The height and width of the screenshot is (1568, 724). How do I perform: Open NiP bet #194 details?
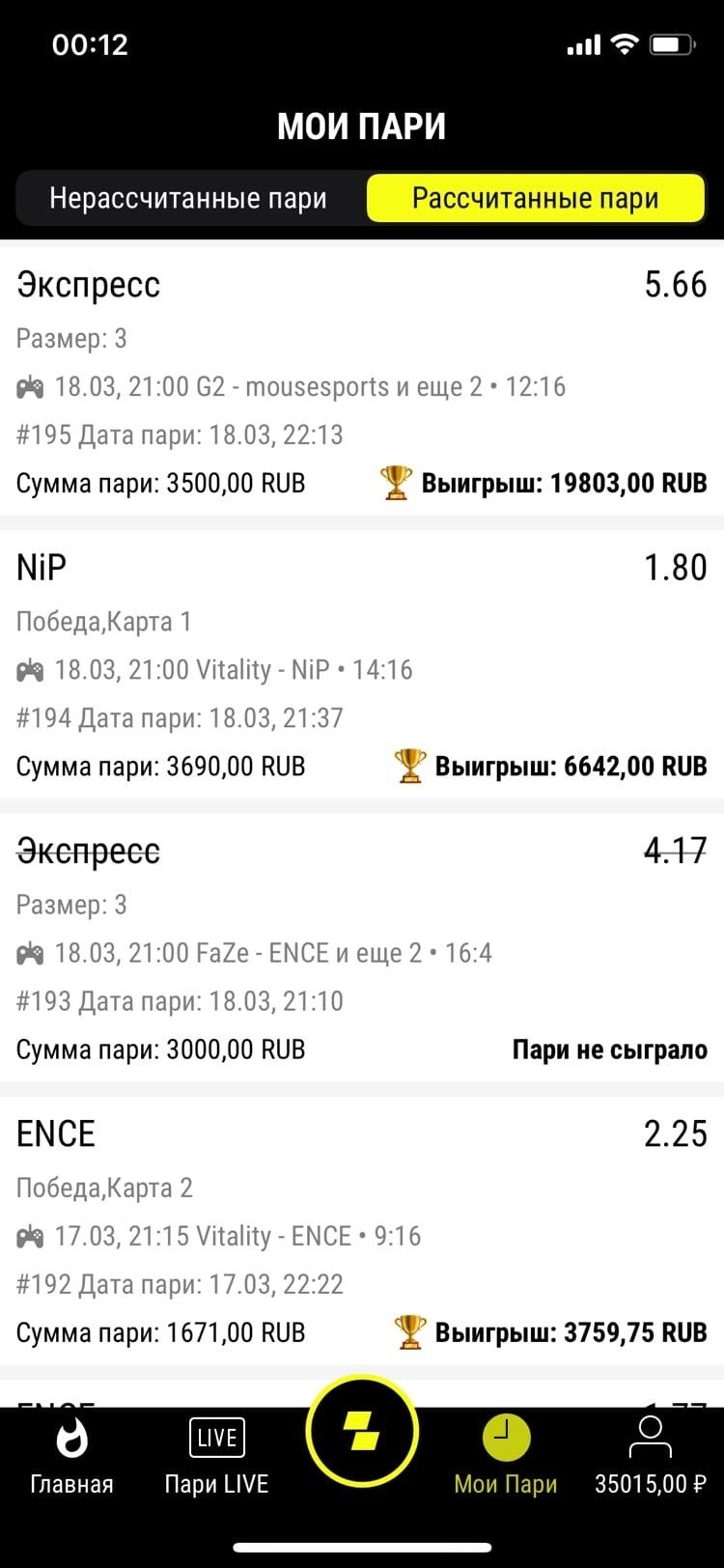point(362,666)
